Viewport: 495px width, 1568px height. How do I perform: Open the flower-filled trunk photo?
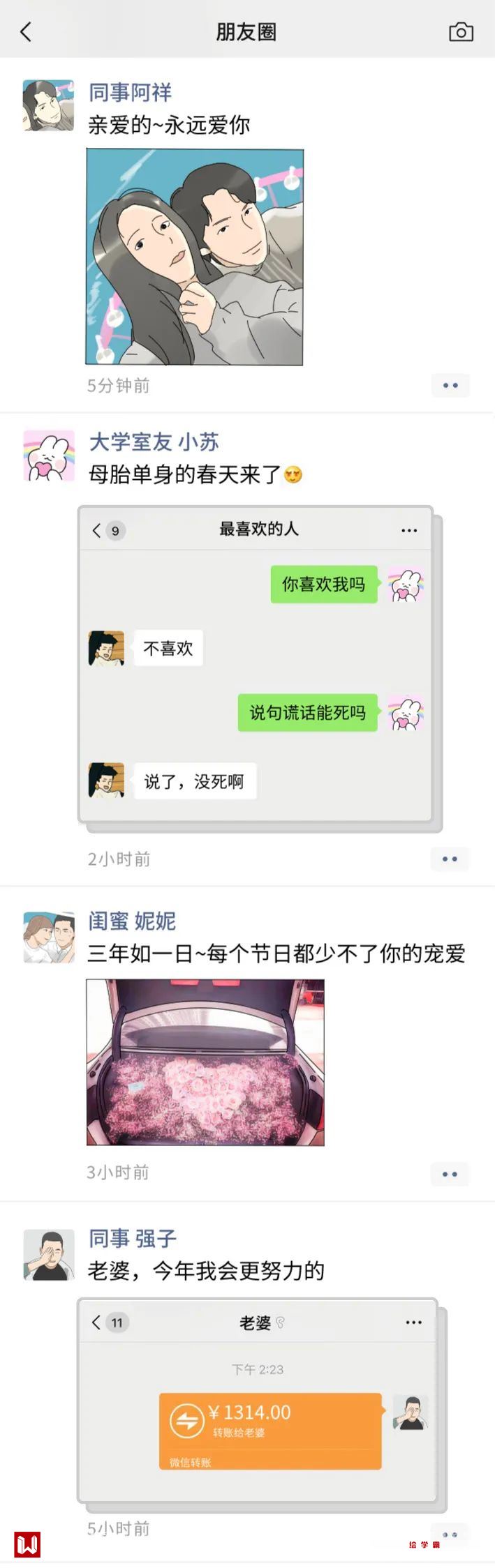pos(205,1062)
